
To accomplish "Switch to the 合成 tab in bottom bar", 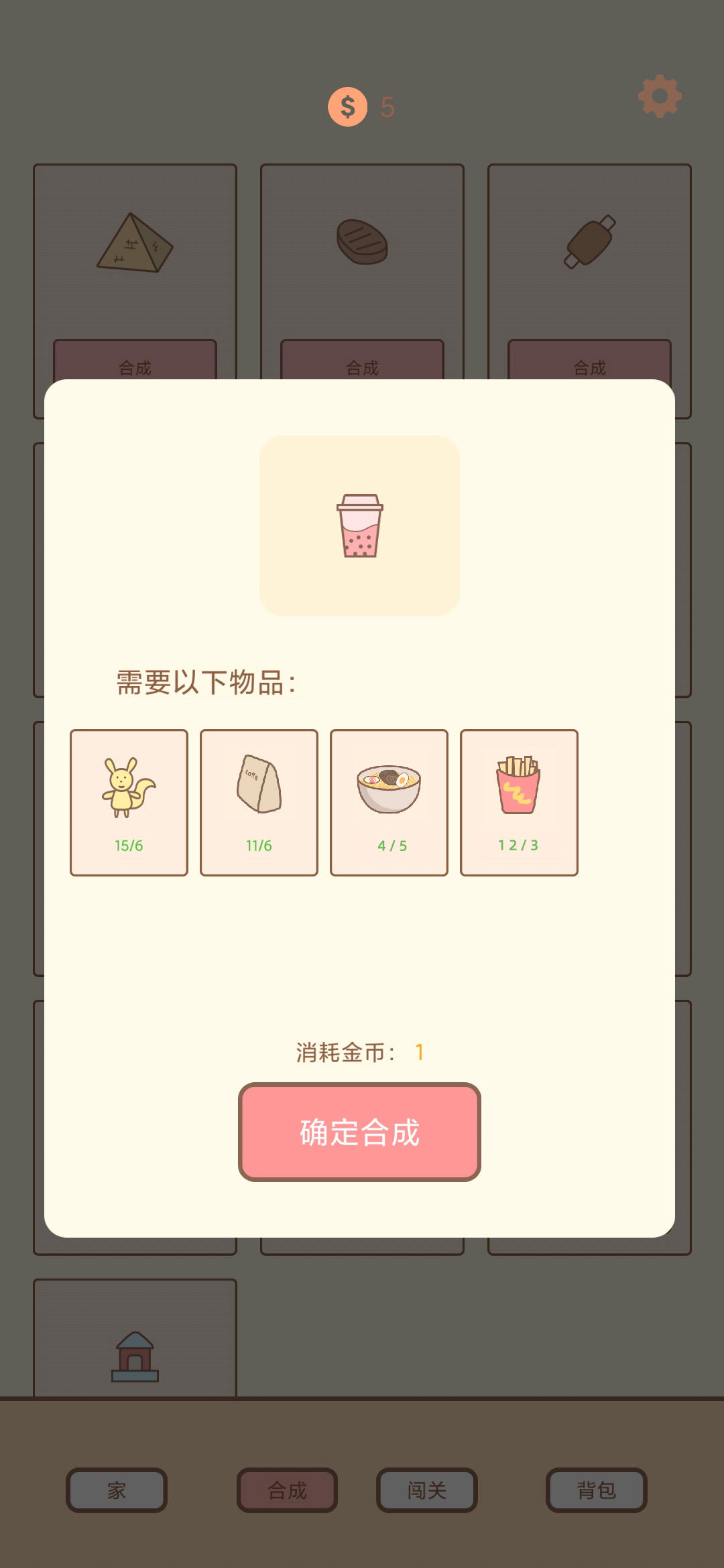I will point(287,1490).
